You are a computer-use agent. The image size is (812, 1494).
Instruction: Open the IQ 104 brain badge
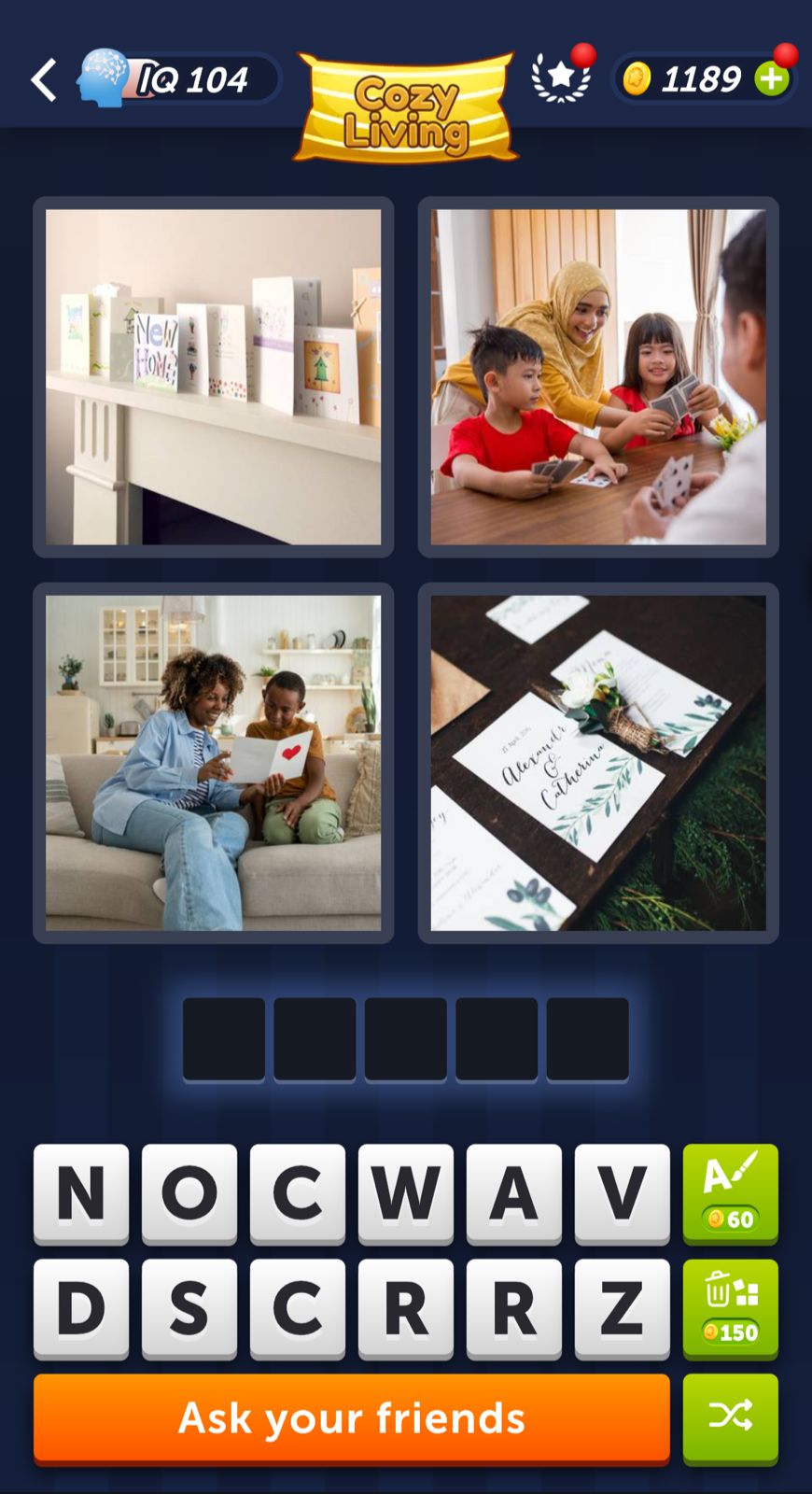click(x=177, y=79)
